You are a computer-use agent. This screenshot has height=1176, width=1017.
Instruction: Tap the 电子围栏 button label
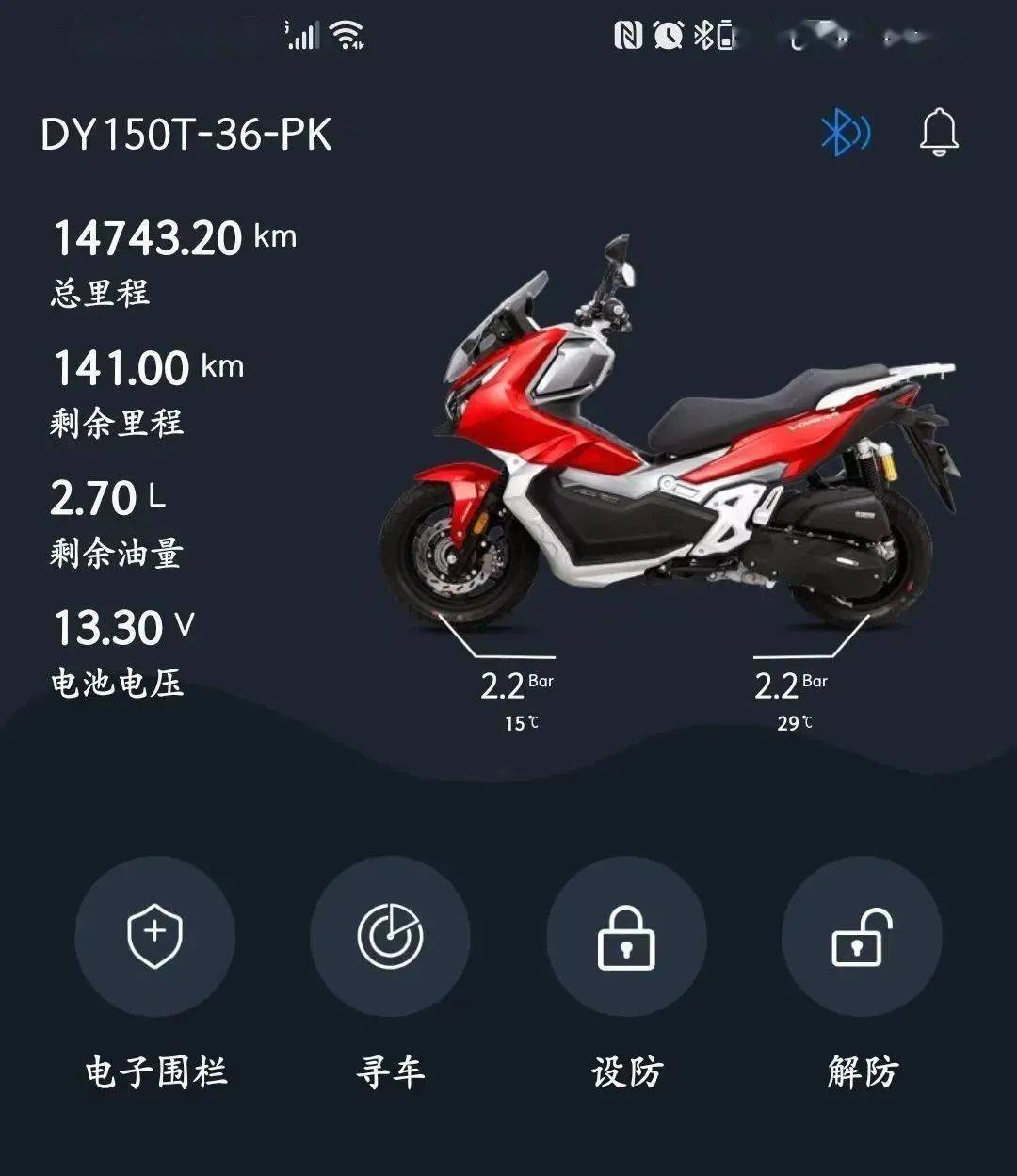tap(153, 1069)
